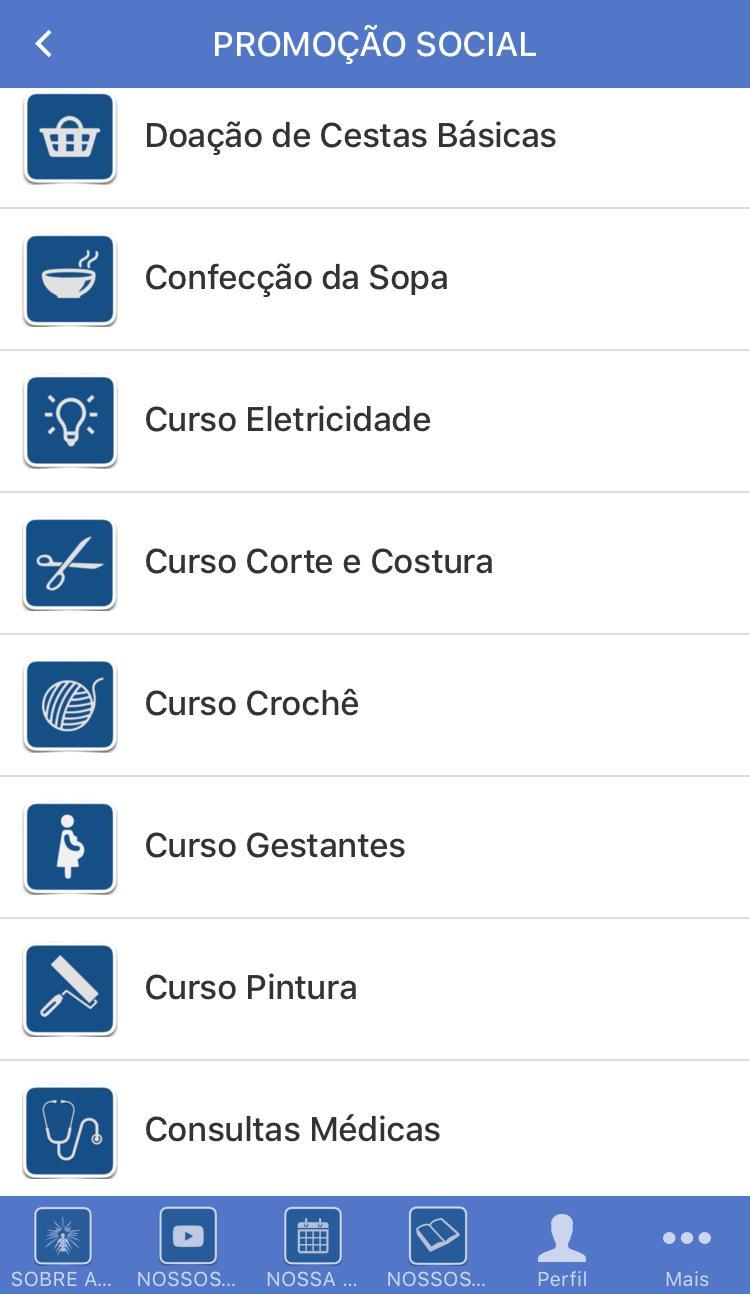Switch to the NOSSOS... video tab

pyautogui.click(x=187, y=1246)
